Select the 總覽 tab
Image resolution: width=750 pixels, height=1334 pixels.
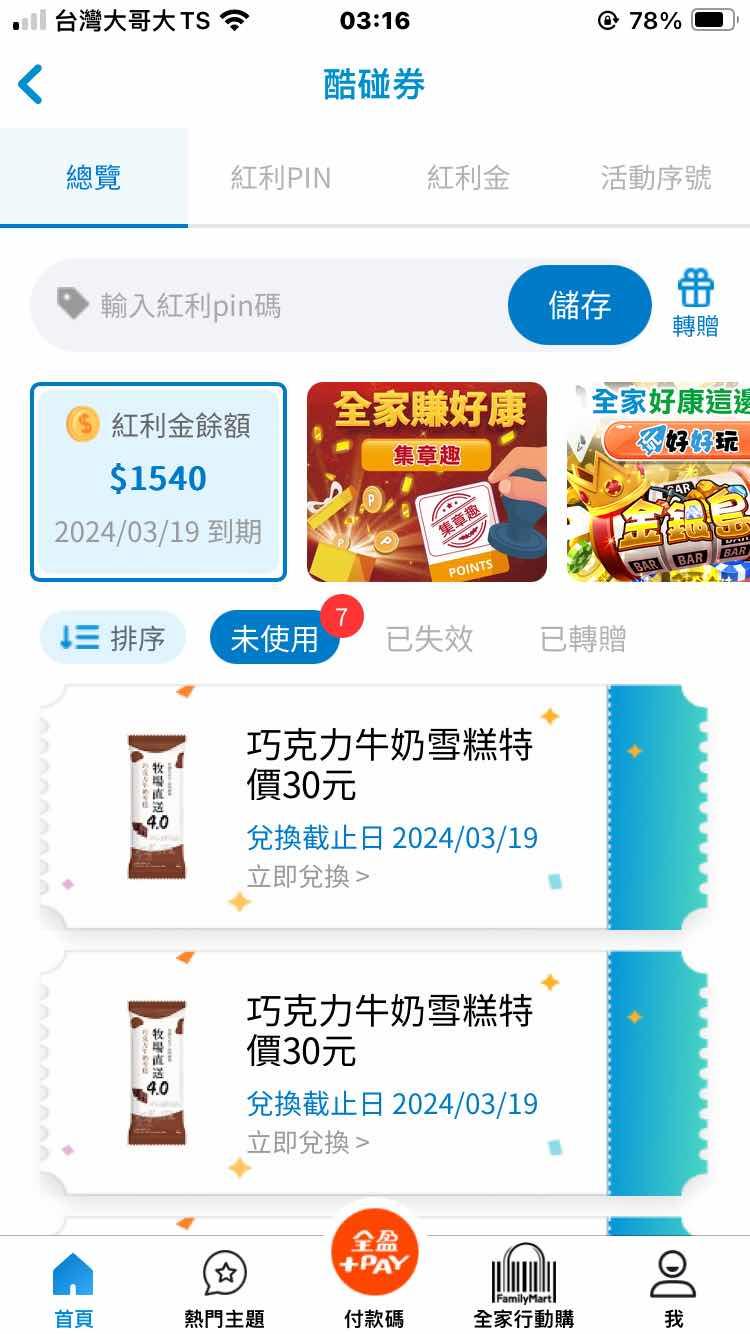pos(93,179)
